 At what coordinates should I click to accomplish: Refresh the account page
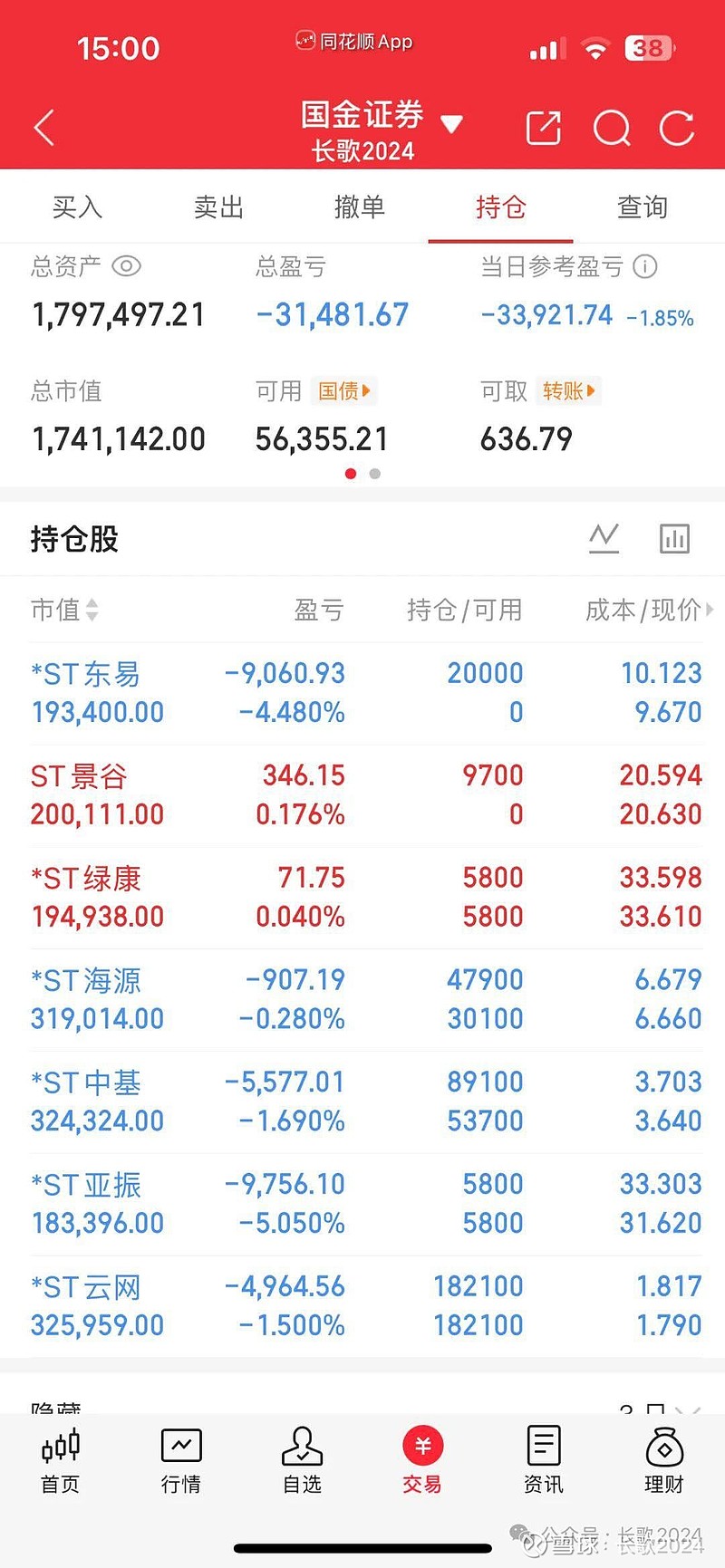[x=677, y=128]
